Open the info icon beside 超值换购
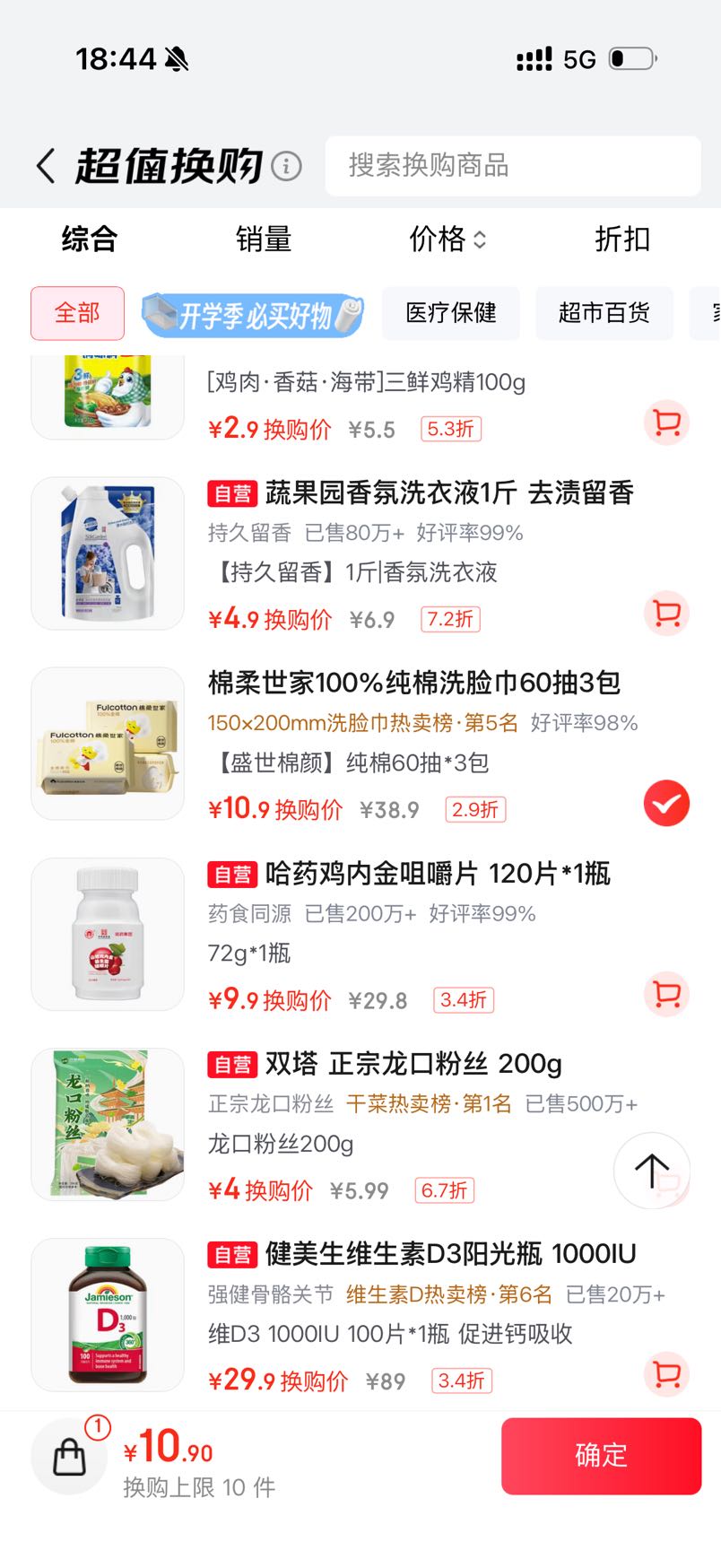Screen dimensions: 721x1568 (286, 166)
